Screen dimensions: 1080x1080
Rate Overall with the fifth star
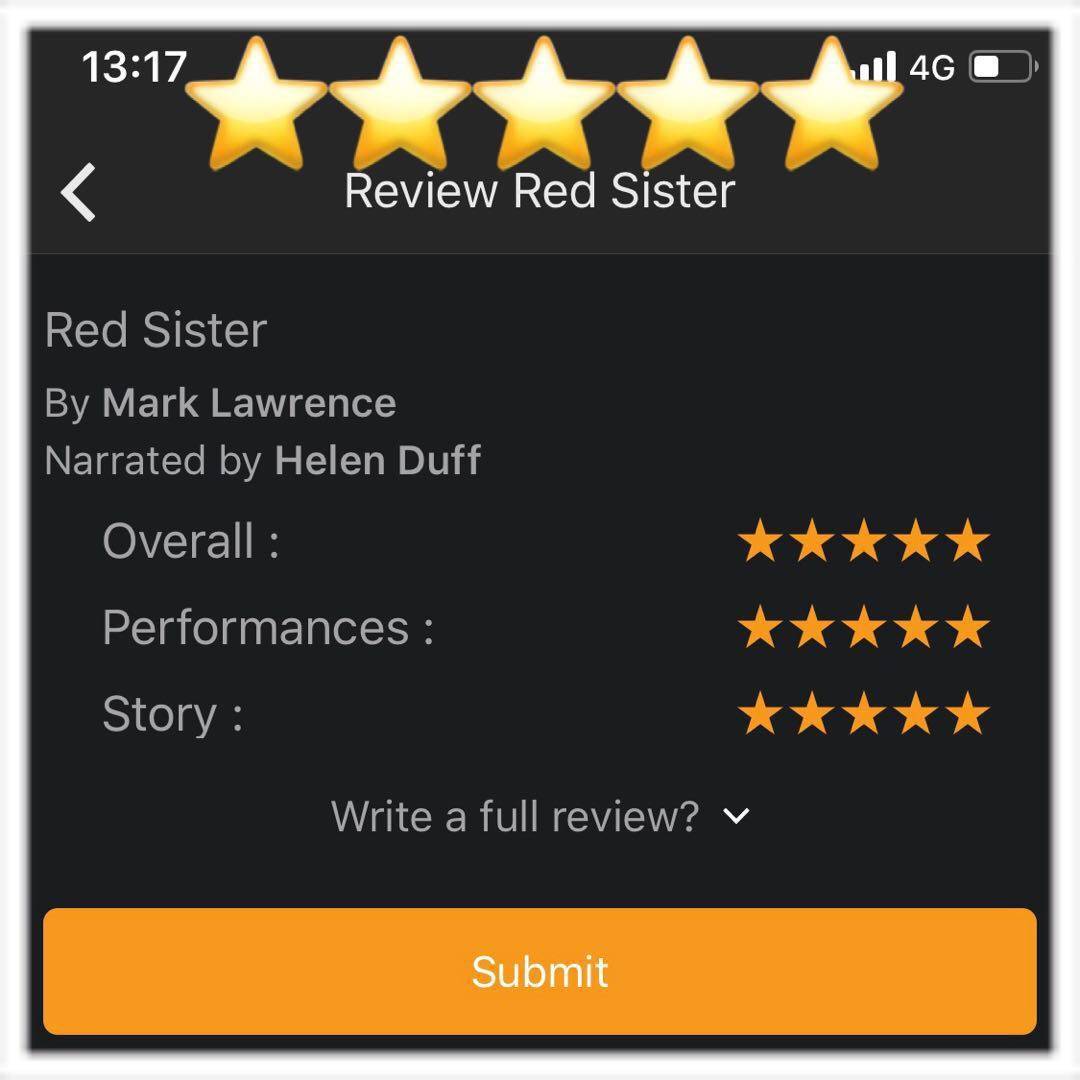click(x=967, y=541)
